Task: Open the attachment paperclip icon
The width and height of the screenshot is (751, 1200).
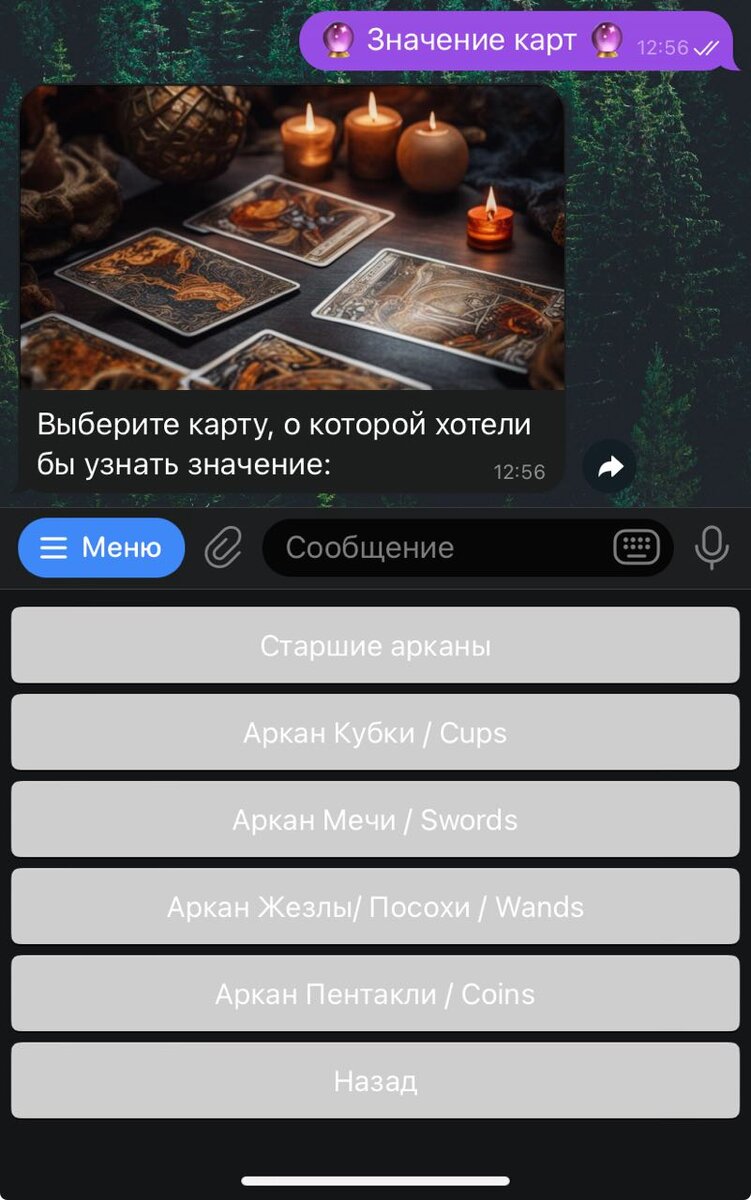Action: pyautogui.click(x=222, y=547)
